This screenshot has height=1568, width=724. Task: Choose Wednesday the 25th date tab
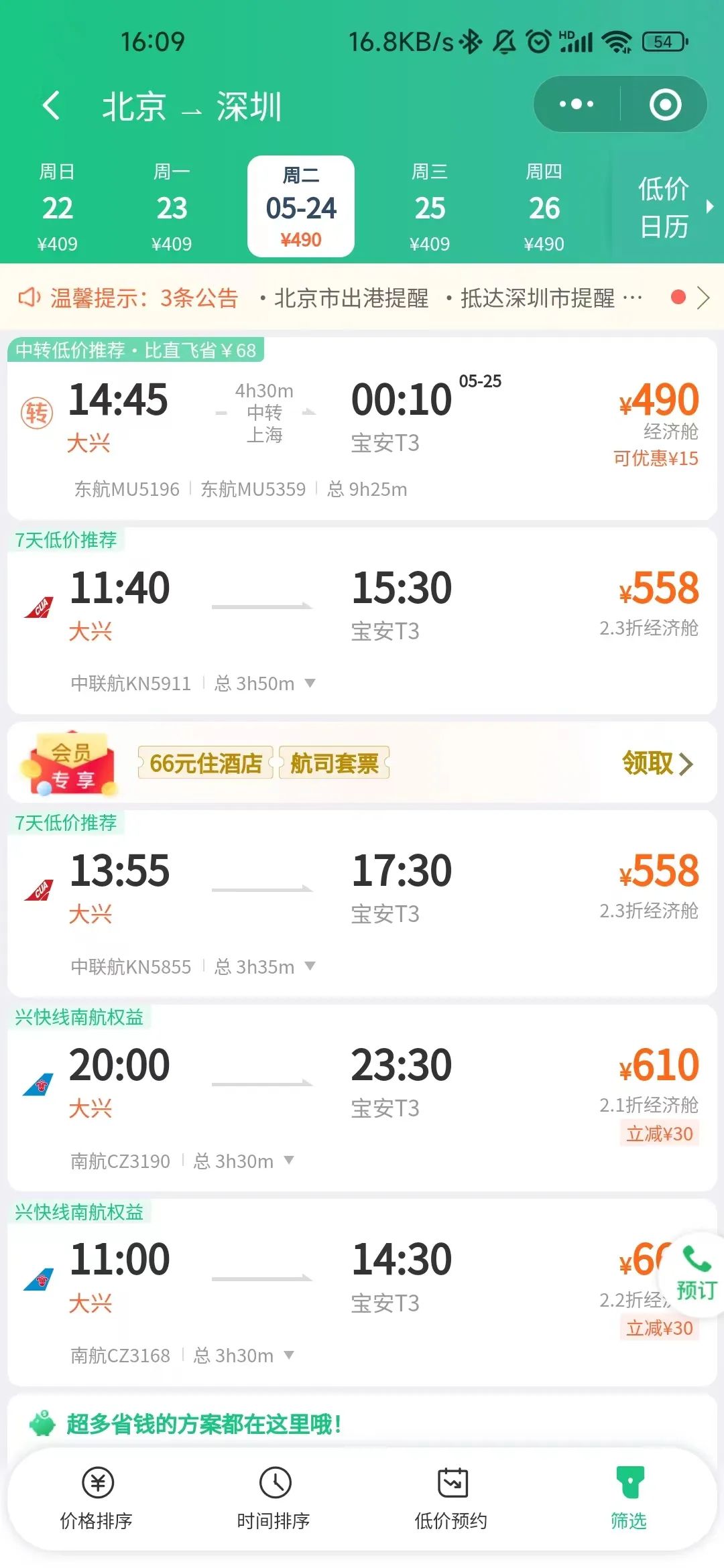click(x=430, y=207)
